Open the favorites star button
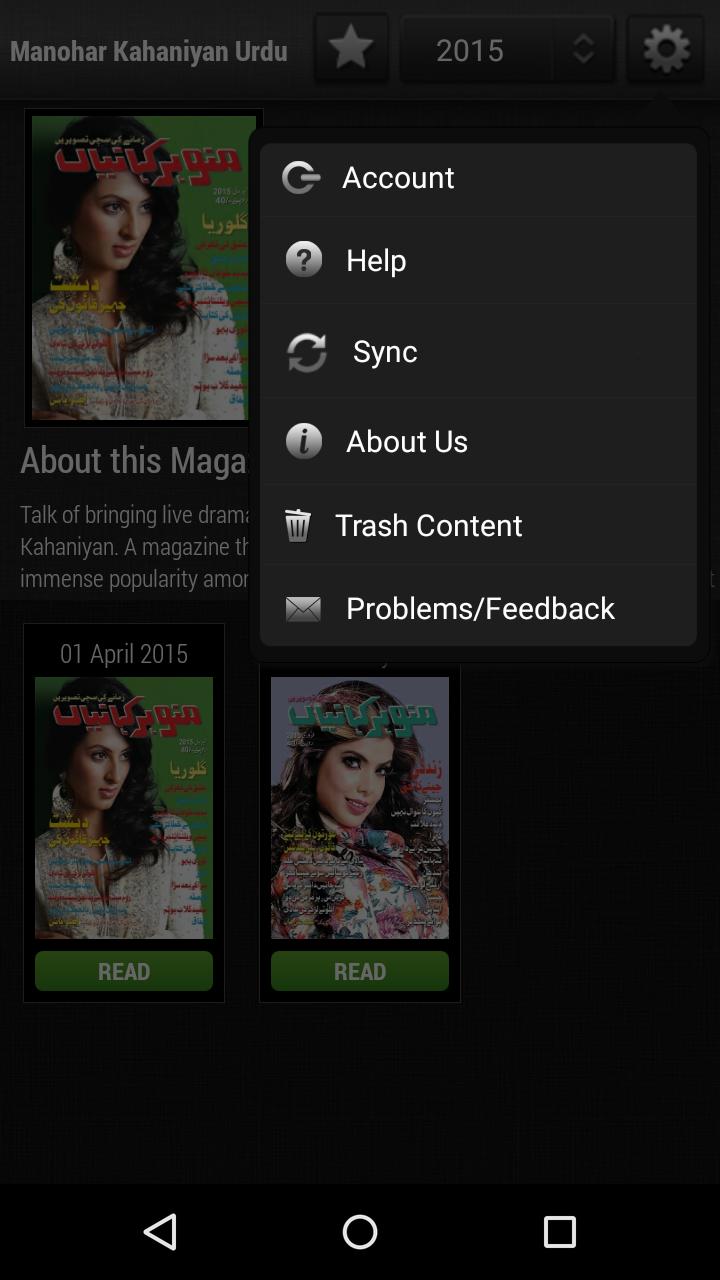This screenshot has height=1280, width=720. pyautogui.click(x=351, y=48)
